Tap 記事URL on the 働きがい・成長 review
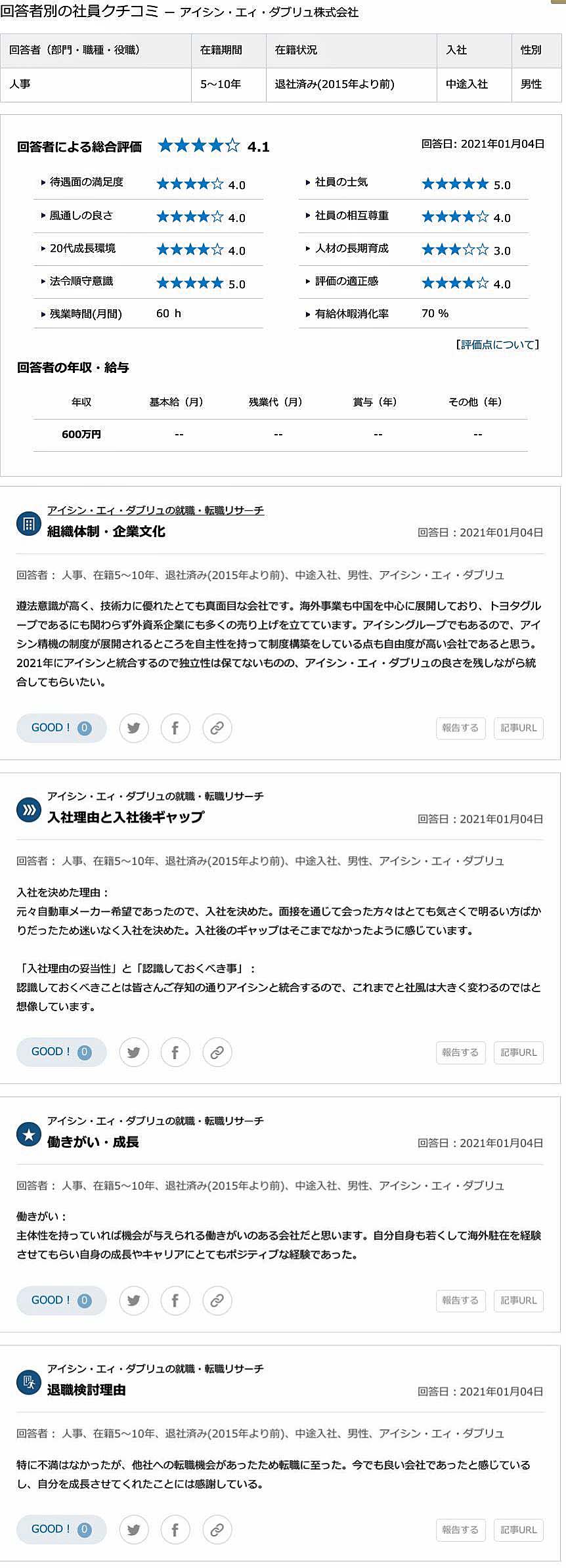566x1568 pixels. (518, 1300)
